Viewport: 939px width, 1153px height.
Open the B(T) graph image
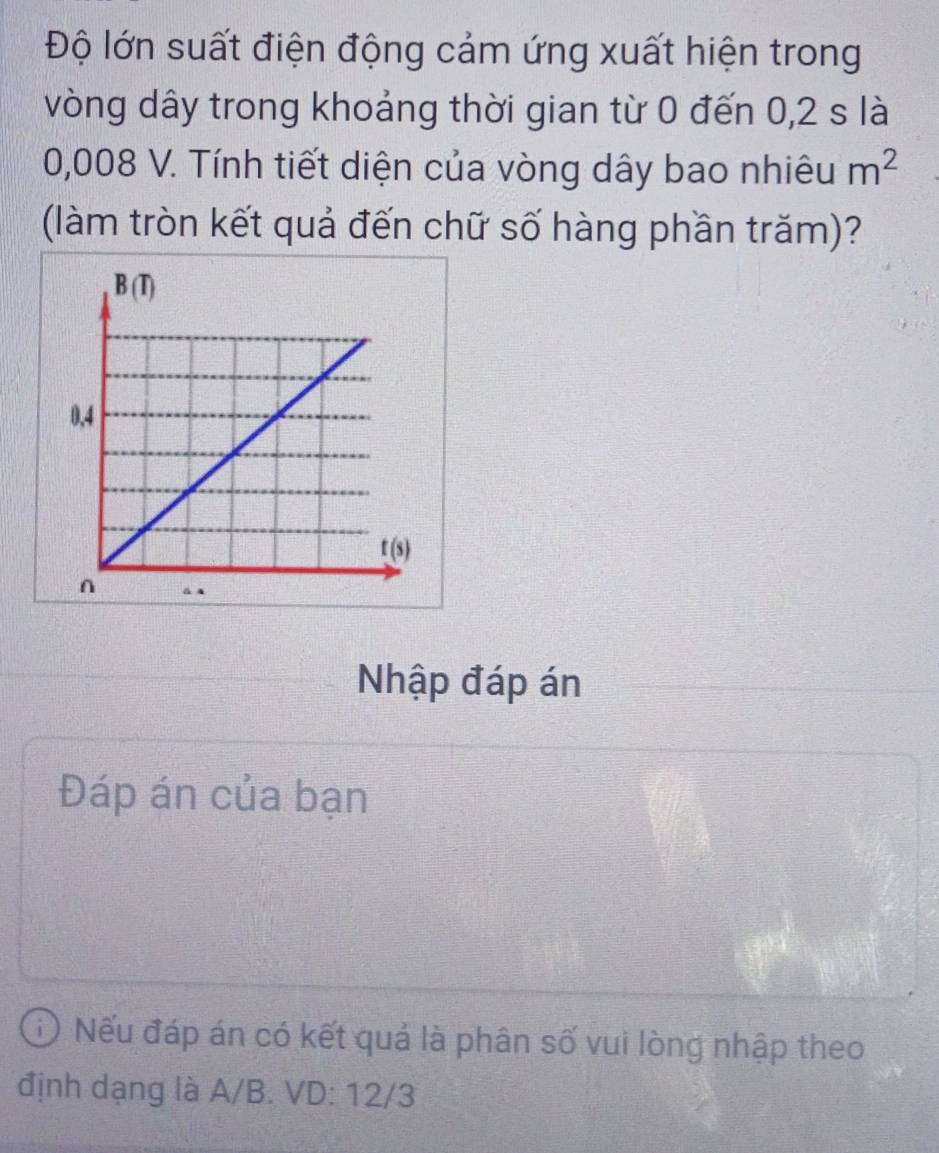236,431
